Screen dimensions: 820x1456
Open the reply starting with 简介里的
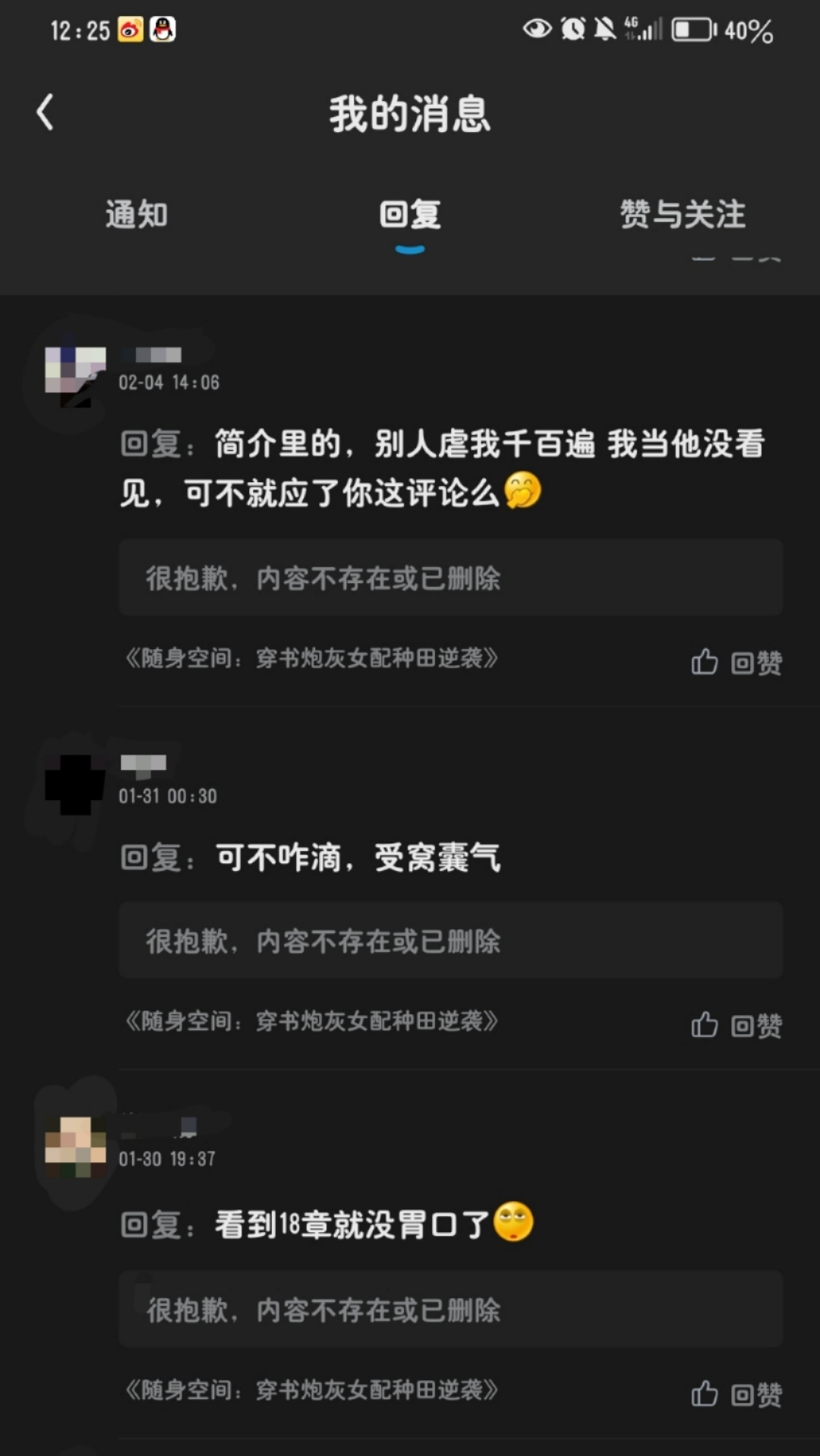pyautogui.click(x=440, y=468)
